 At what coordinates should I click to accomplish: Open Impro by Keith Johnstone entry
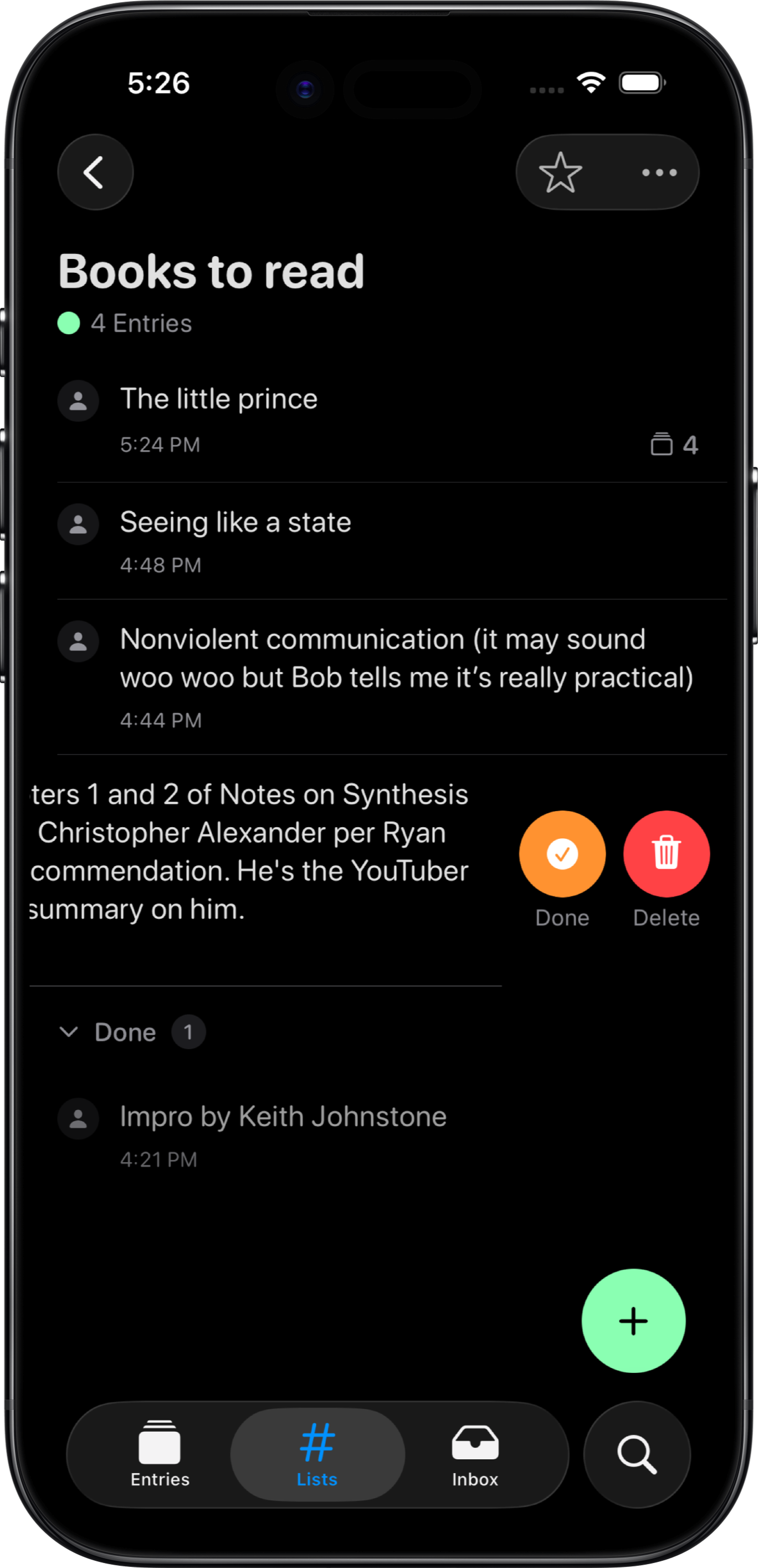[283, 1117]
